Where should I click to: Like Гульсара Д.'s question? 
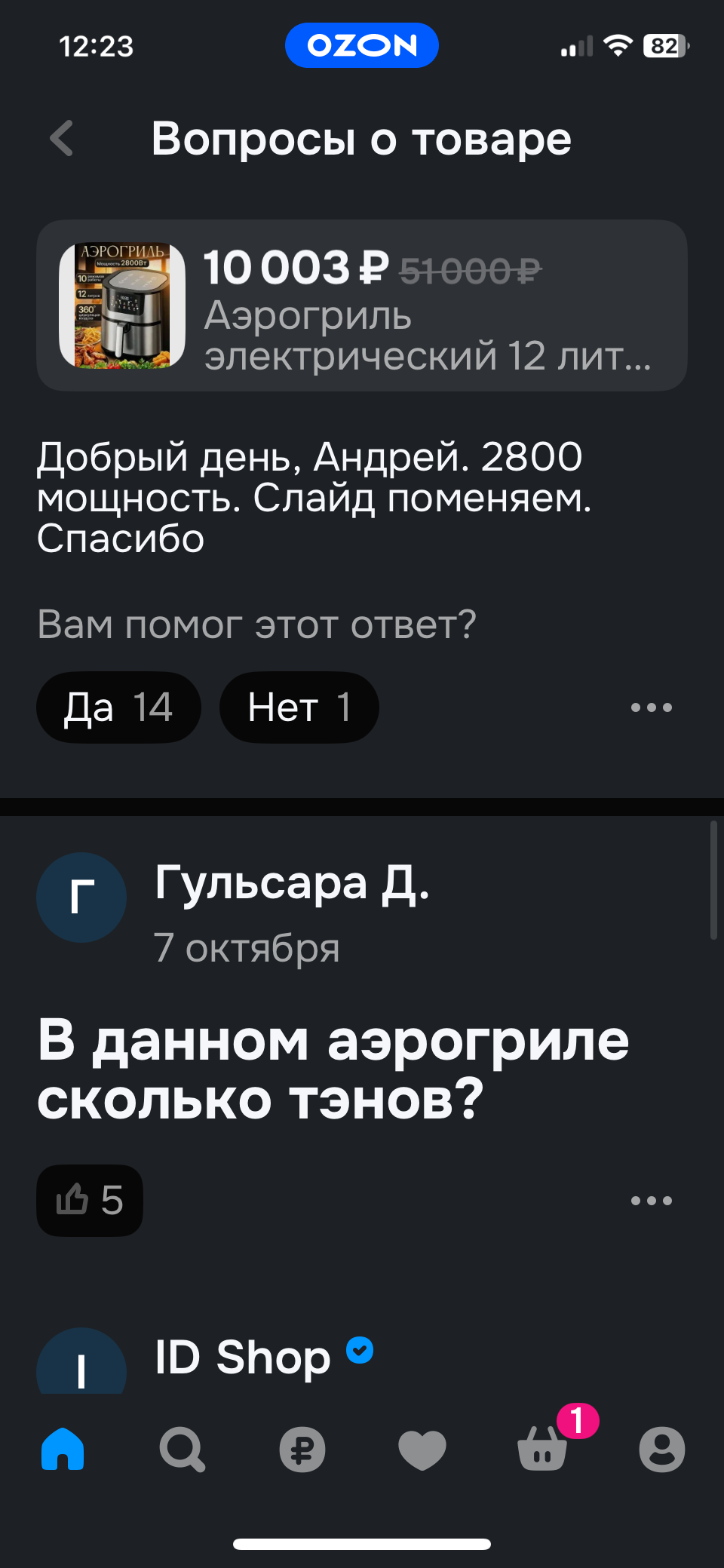click(x=90, y=1200)
